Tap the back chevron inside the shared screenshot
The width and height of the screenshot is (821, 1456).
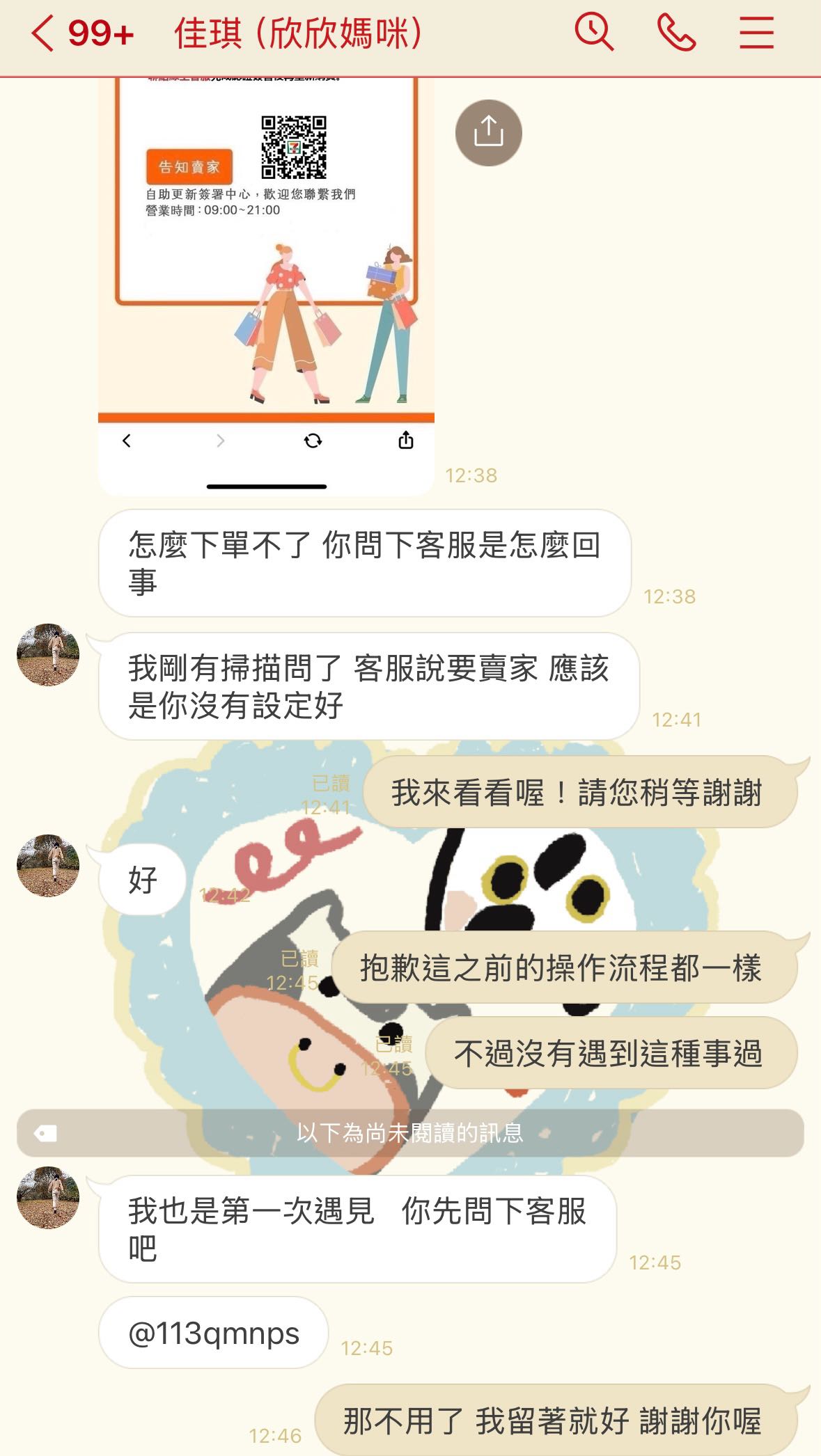click(127, 441)
